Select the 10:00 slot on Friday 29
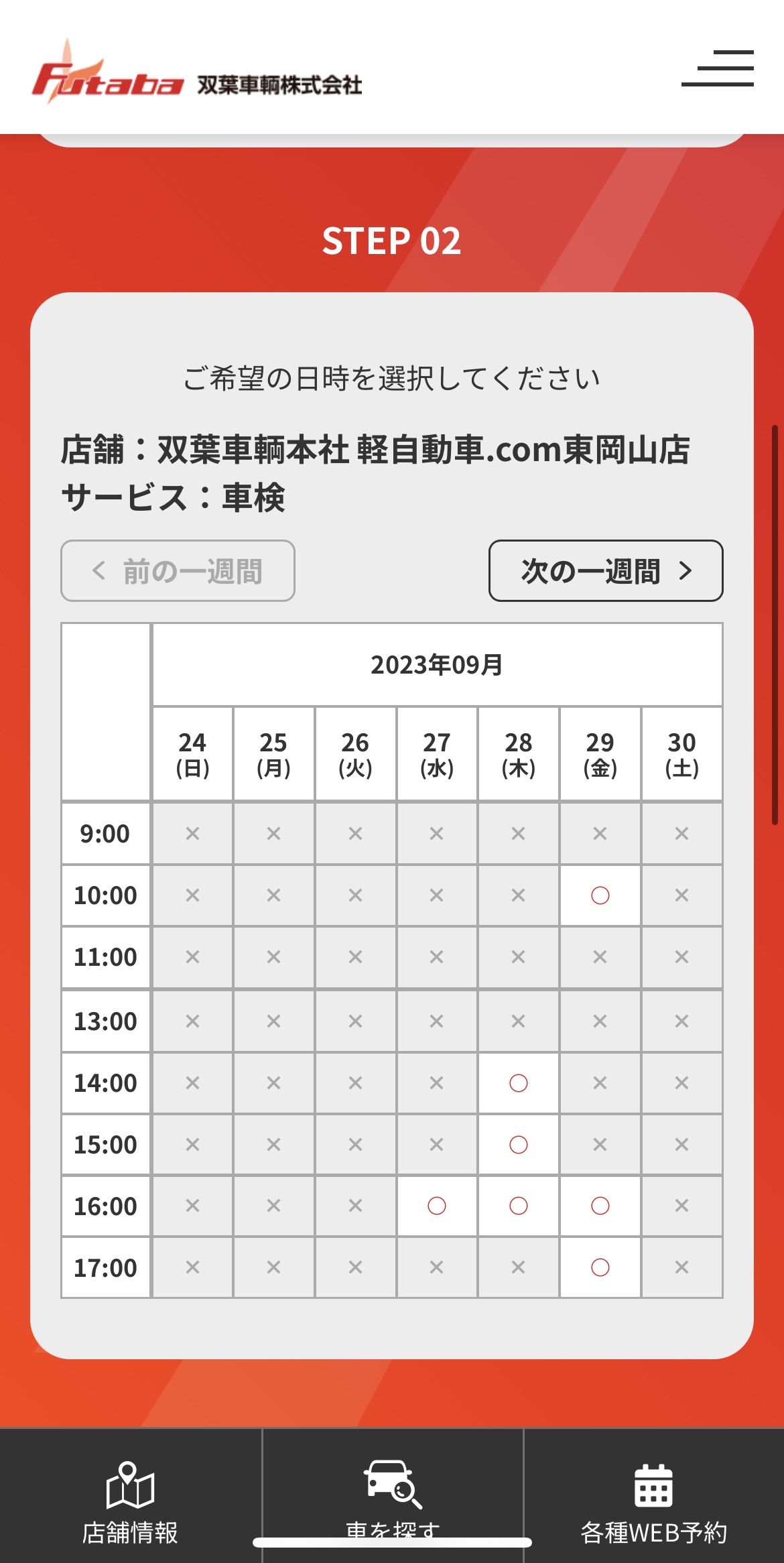Image resolution: width=784 pixels, height=1563 pixels. 600,895
